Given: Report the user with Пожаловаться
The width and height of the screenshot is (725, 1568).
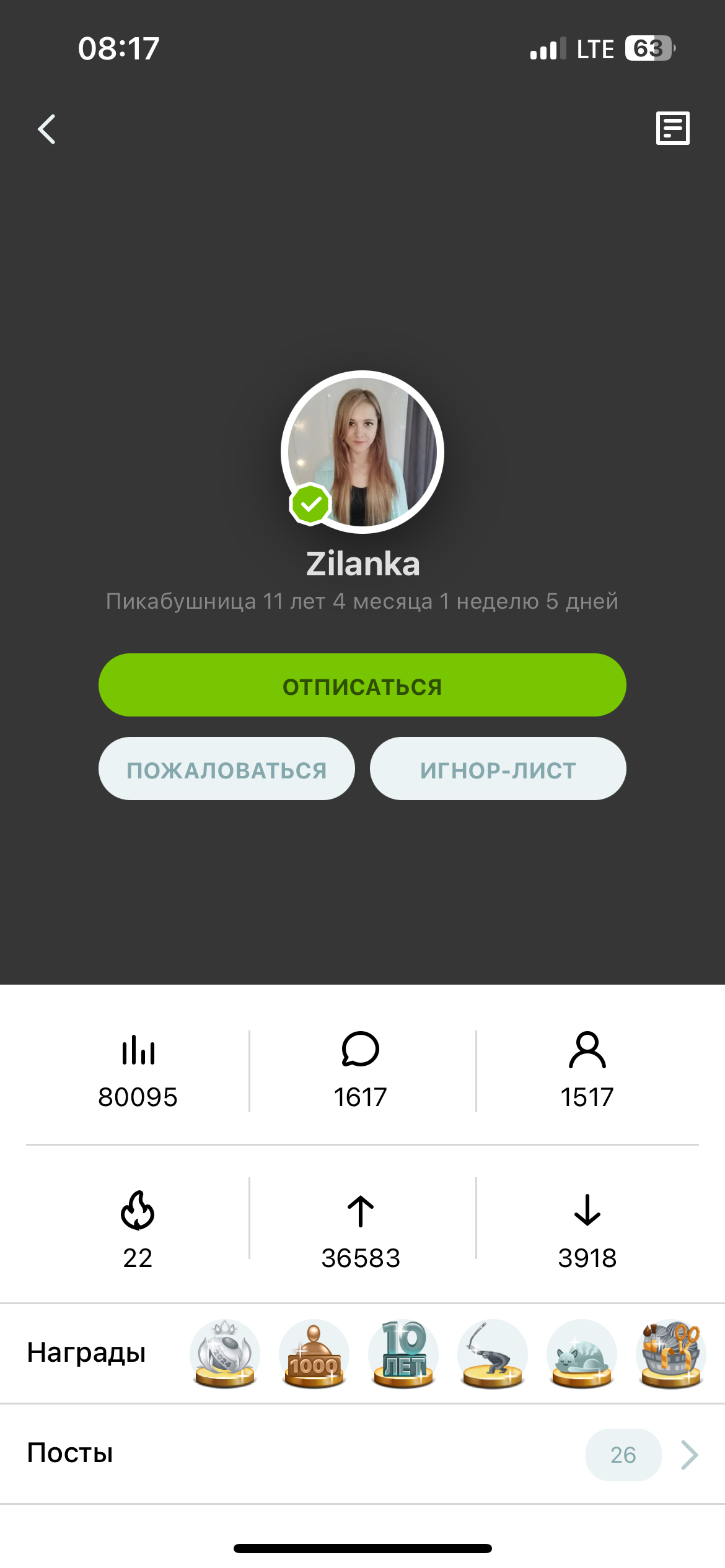Looking at the screenshot, I should tap(226, 769).
